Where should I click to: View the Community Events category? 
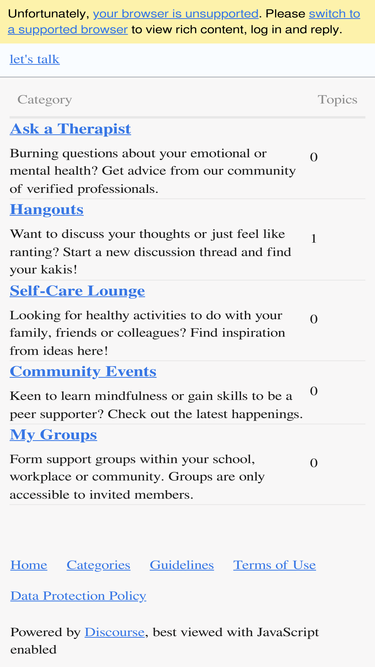point(83,371)
